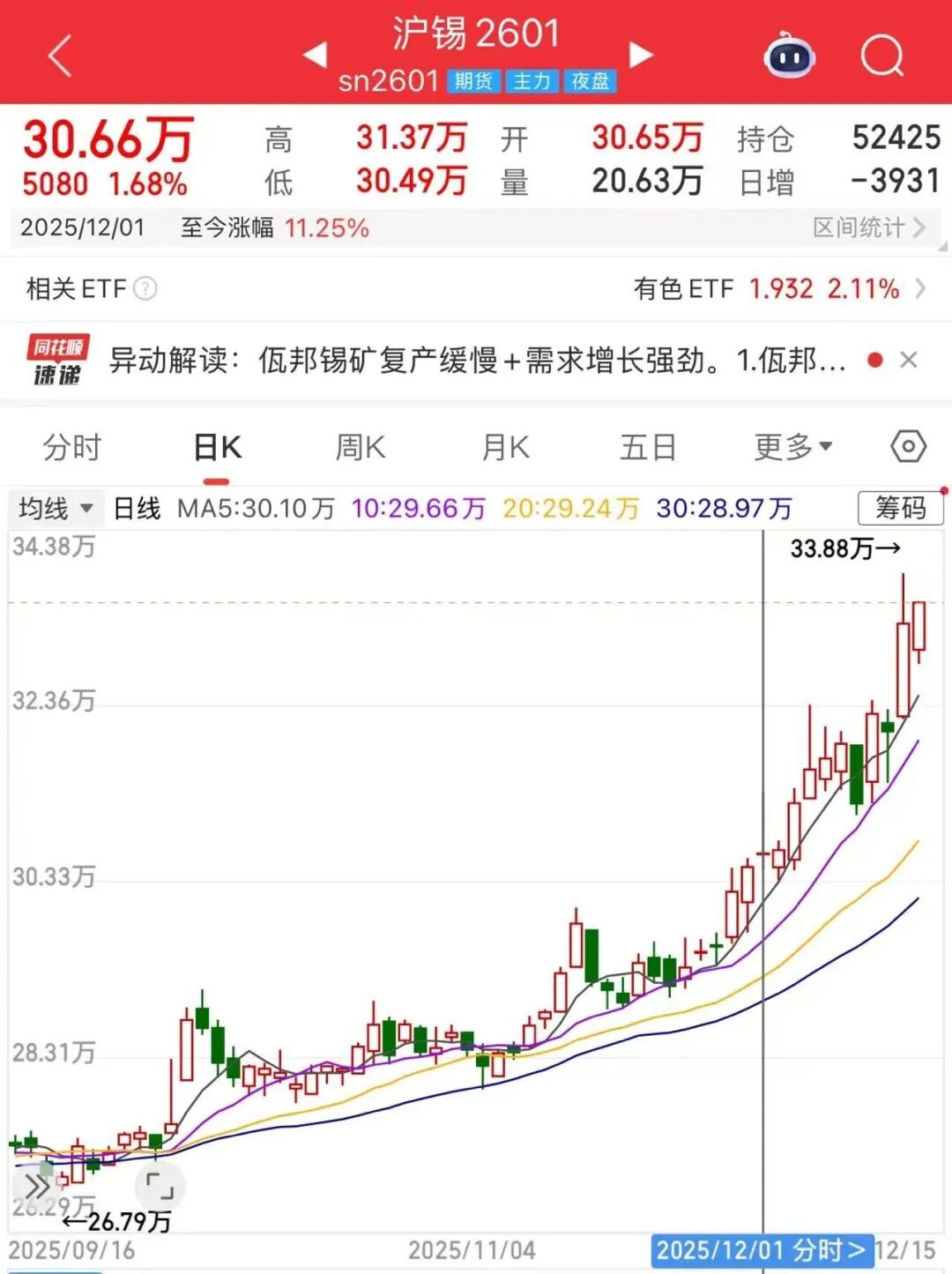Image resolution: width=952 pixels, height=1274 pixels.
Task: Switch to the 周K chart tab
Action: 361,447
